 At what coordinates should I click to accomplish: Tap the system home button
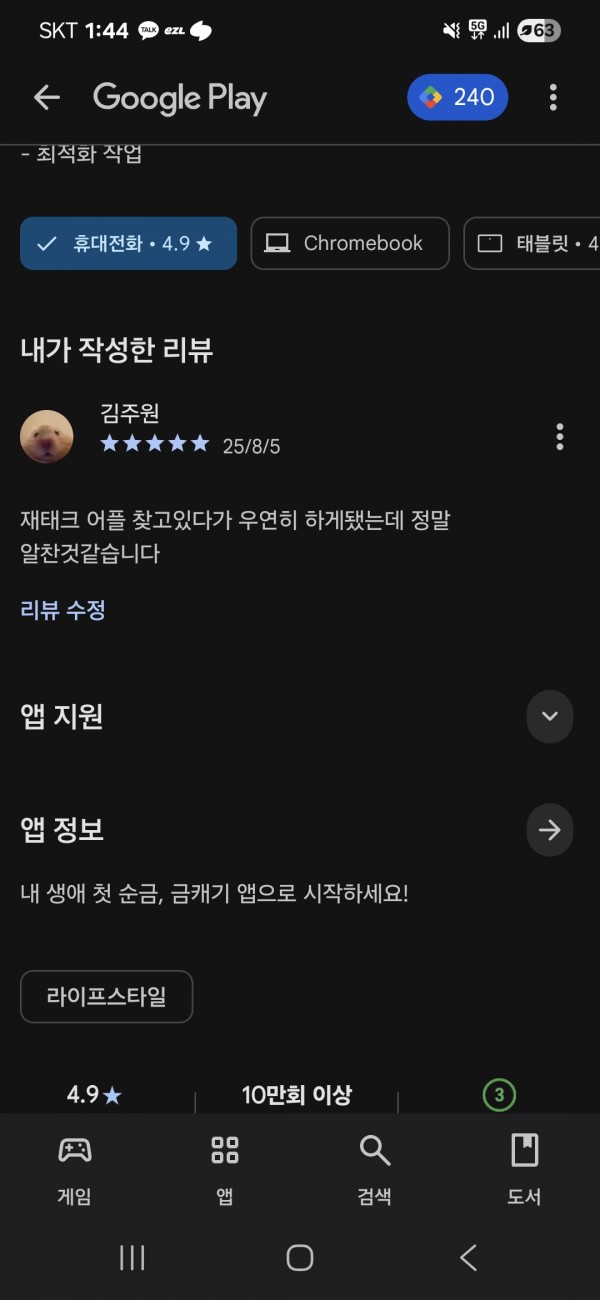[300, 1257]
